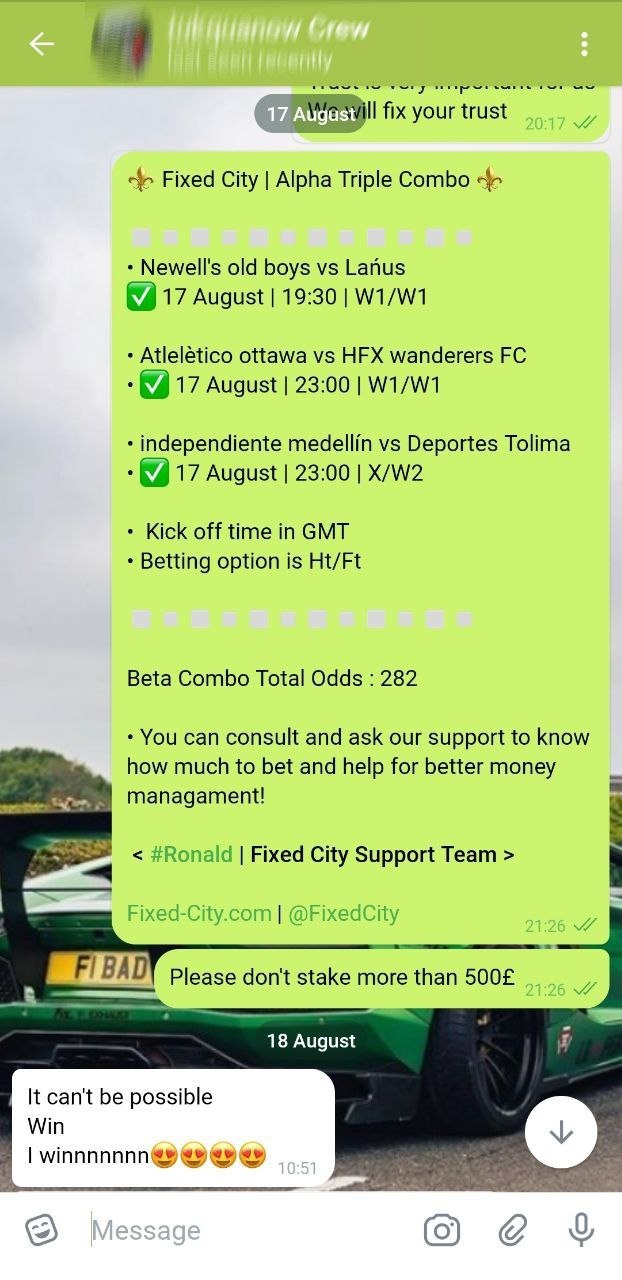Open the camera from the message bar
This screenshot has width=622, height=1280.
pos(441,1230)
